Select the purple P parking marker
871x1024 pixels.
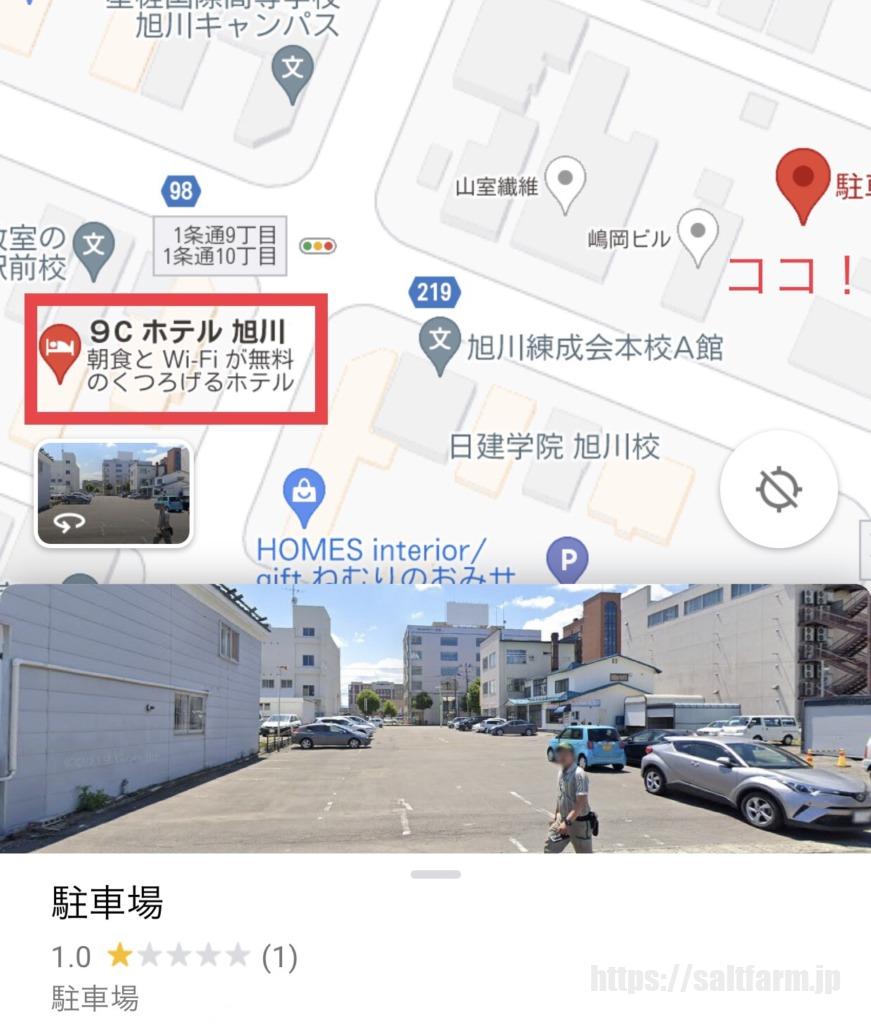567,559
